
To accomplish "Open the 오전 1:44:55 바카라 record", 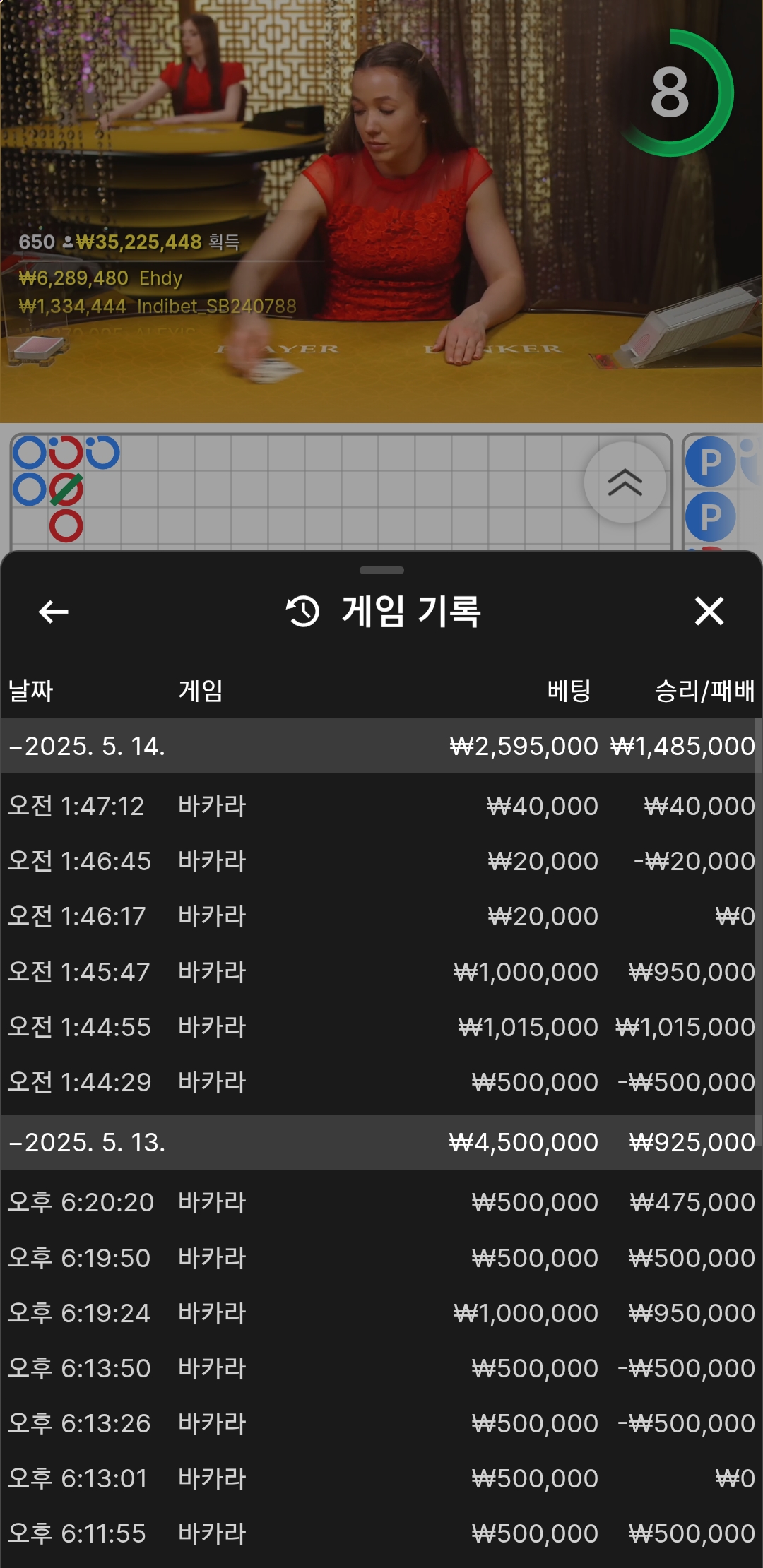I will (381, 1027).
